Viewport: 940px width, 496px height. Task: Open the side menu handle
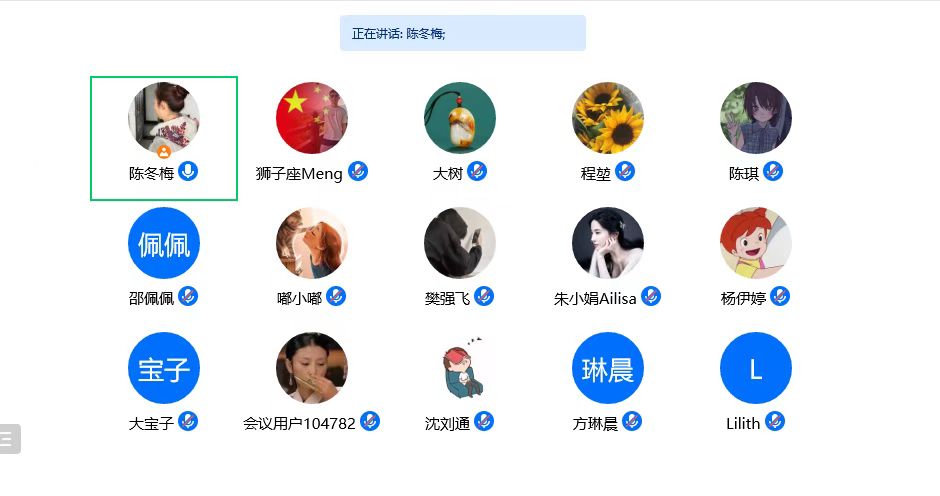(8, 438)
